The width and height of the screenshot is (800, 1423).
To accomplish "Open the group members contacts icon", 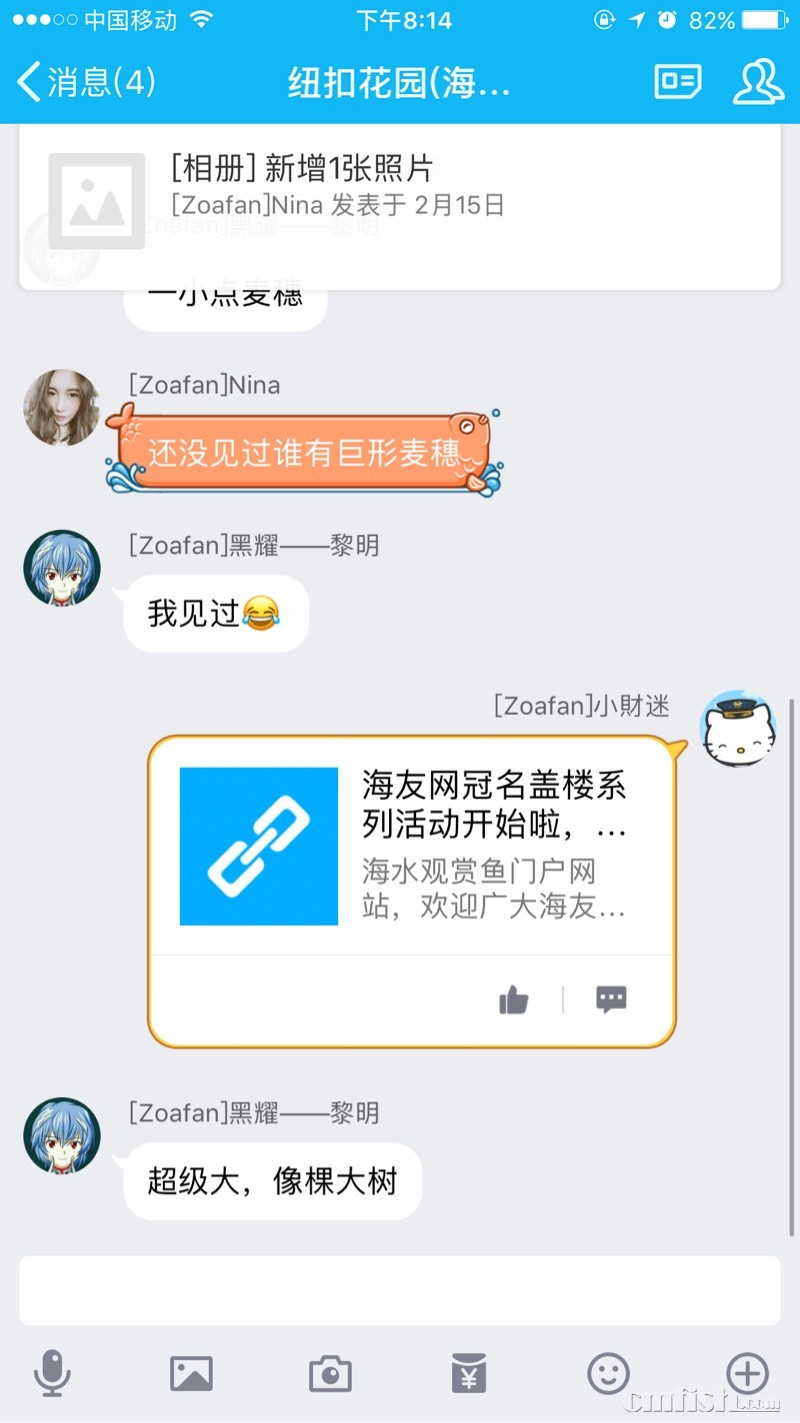I will [758, 83].
